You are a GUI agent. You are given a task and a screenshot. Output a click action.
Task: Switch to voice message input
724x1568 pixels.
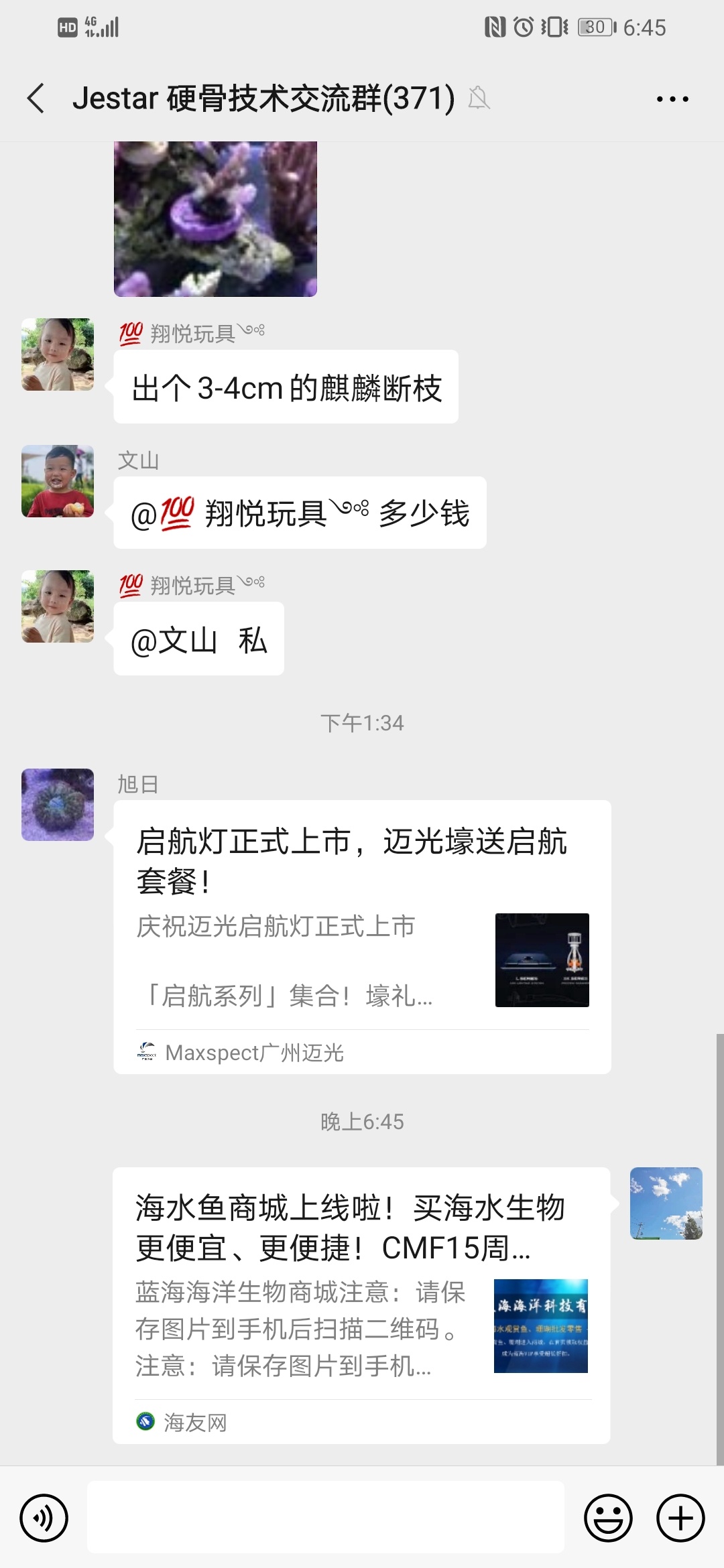44,1518
